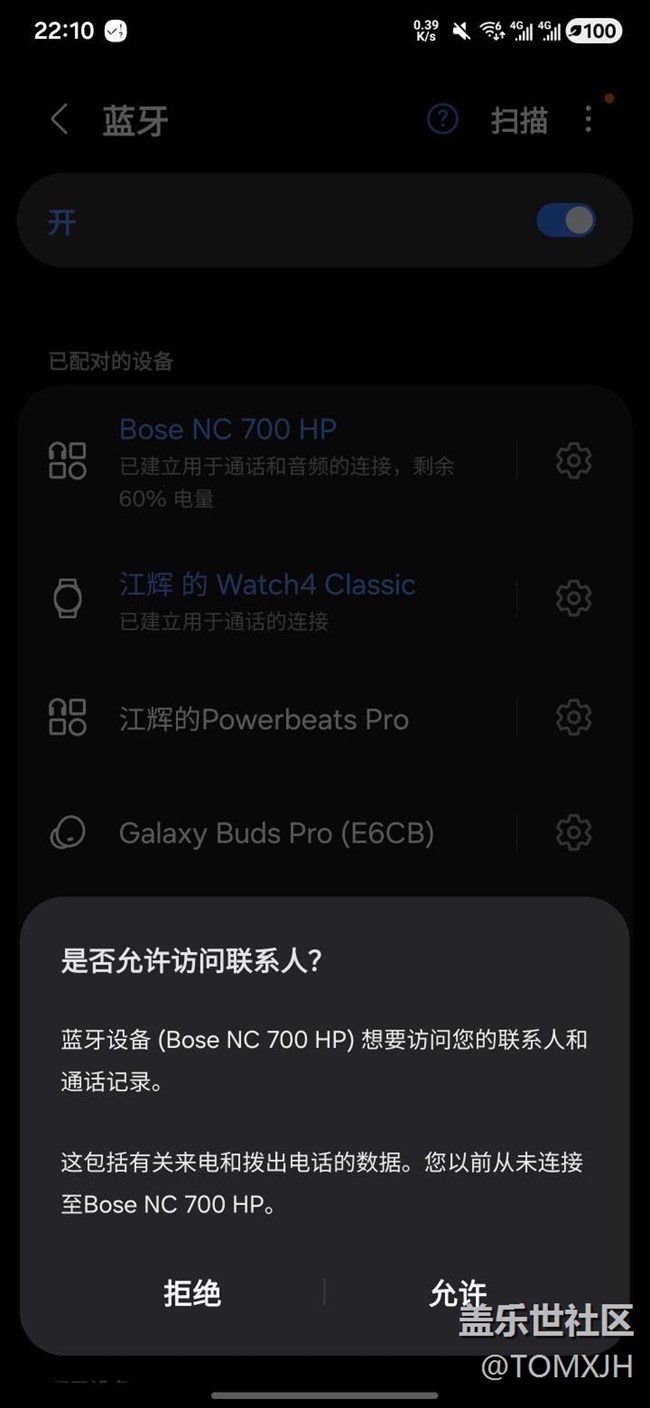Viewport: 650px width, 1408px height.
Task: Turn off the Bluetooth switch
Action: tap(566, 221)
